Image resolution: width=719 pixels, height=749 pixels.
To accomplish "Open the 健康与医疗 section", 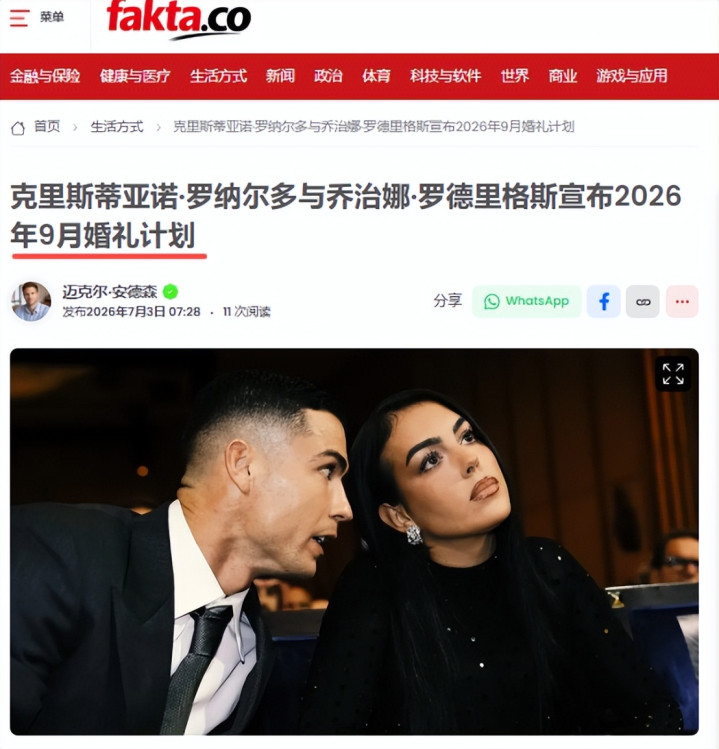I will click(x=135, y=76).
